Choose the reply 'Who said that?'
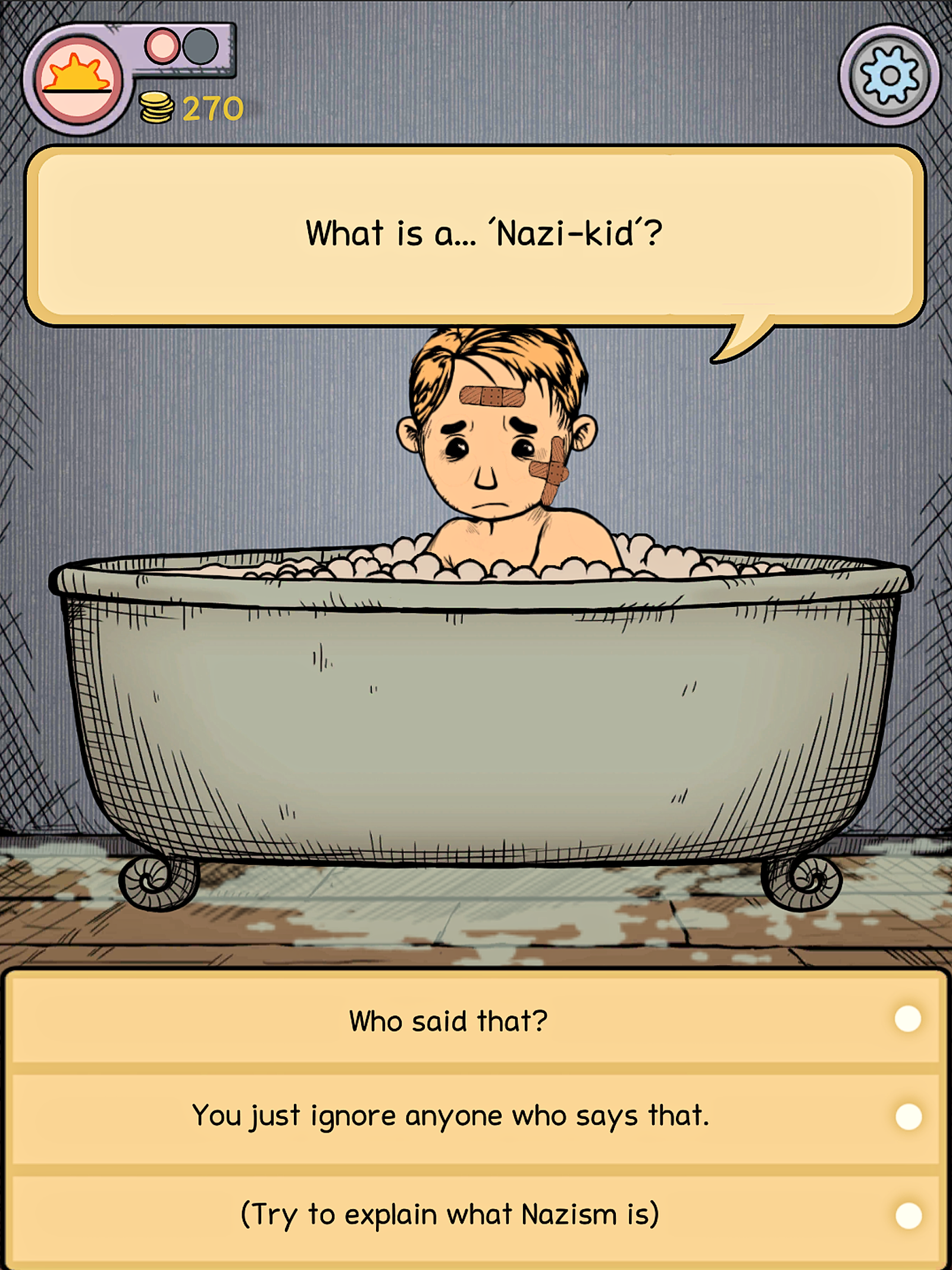 [x=475, y=1020]
